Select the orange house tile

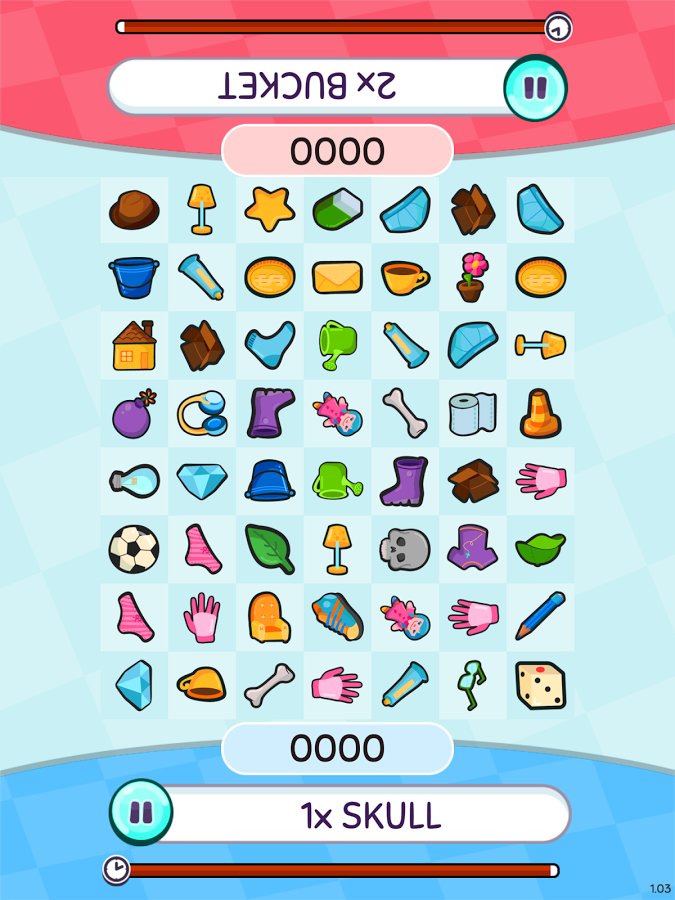[x=133, y=345]
